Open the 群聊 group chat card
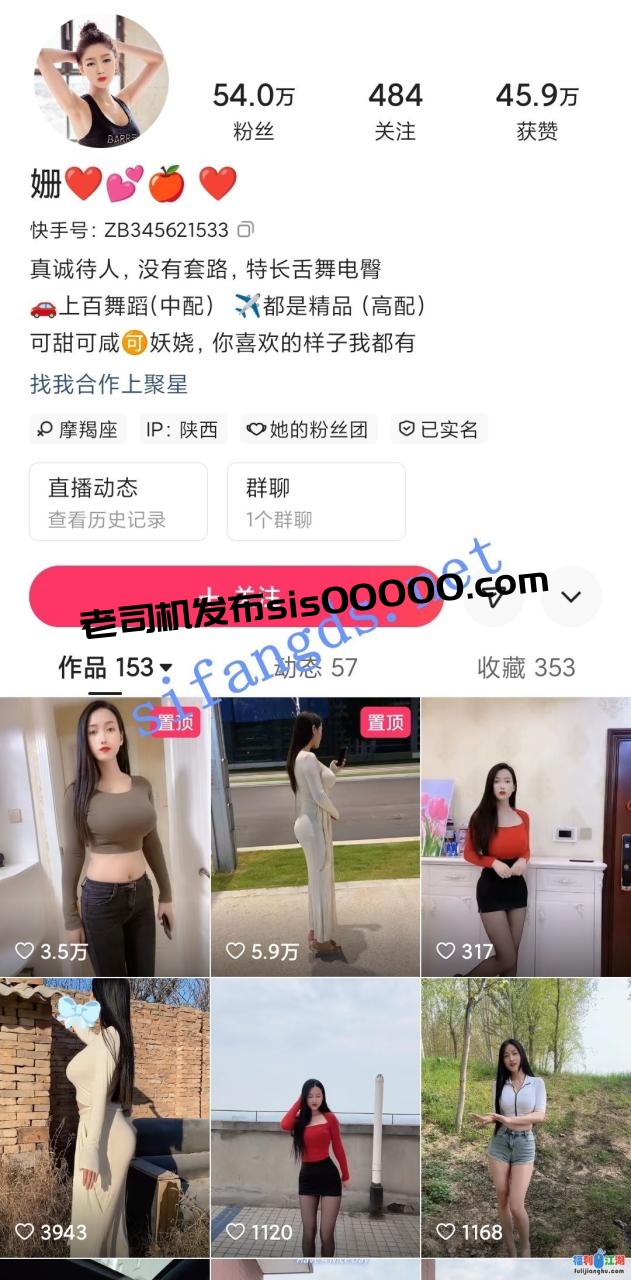 pos(316,501)
